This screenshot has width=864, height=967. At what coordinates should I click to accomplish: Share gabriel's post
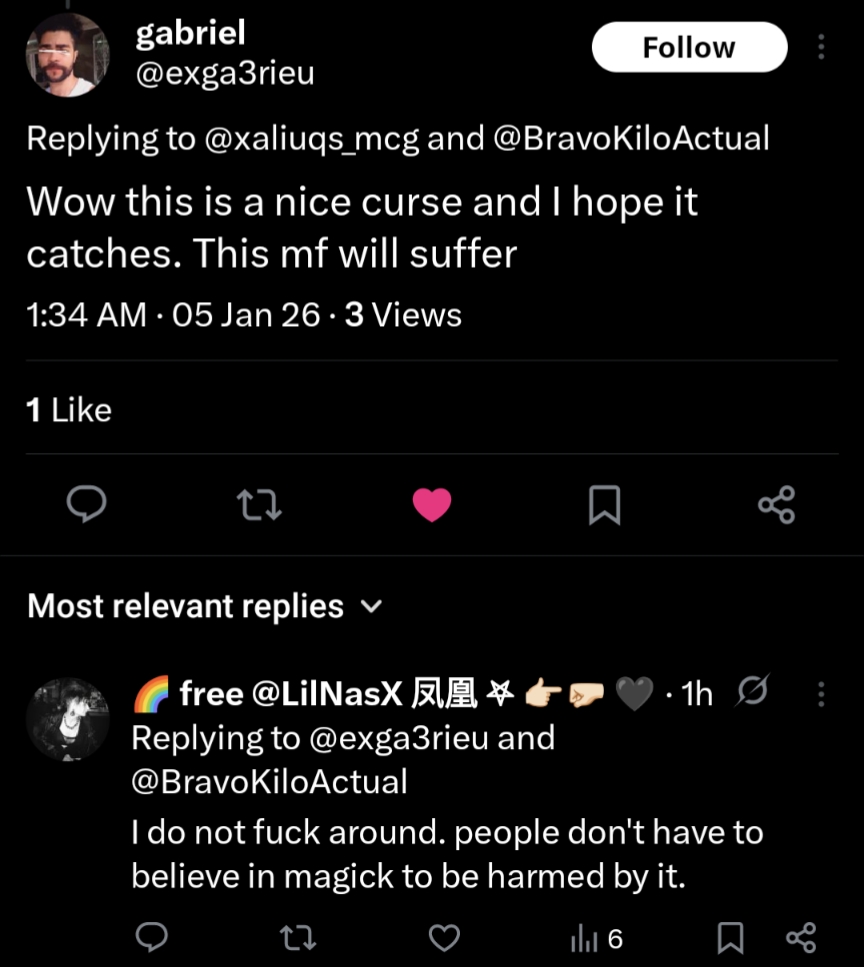pos(776,505)
